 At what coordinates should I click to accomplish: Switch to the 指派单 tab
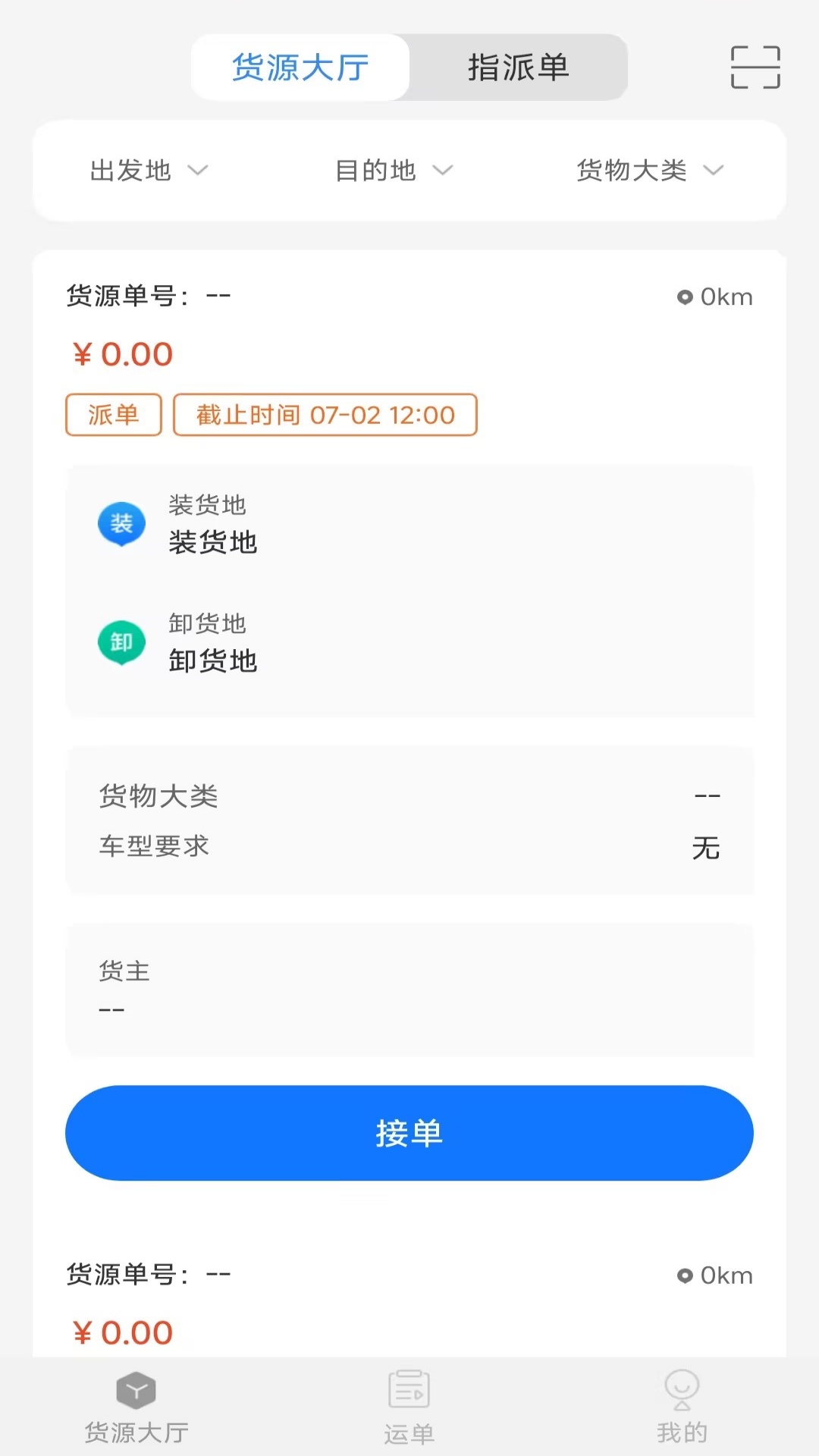click(x=518, y=67)
